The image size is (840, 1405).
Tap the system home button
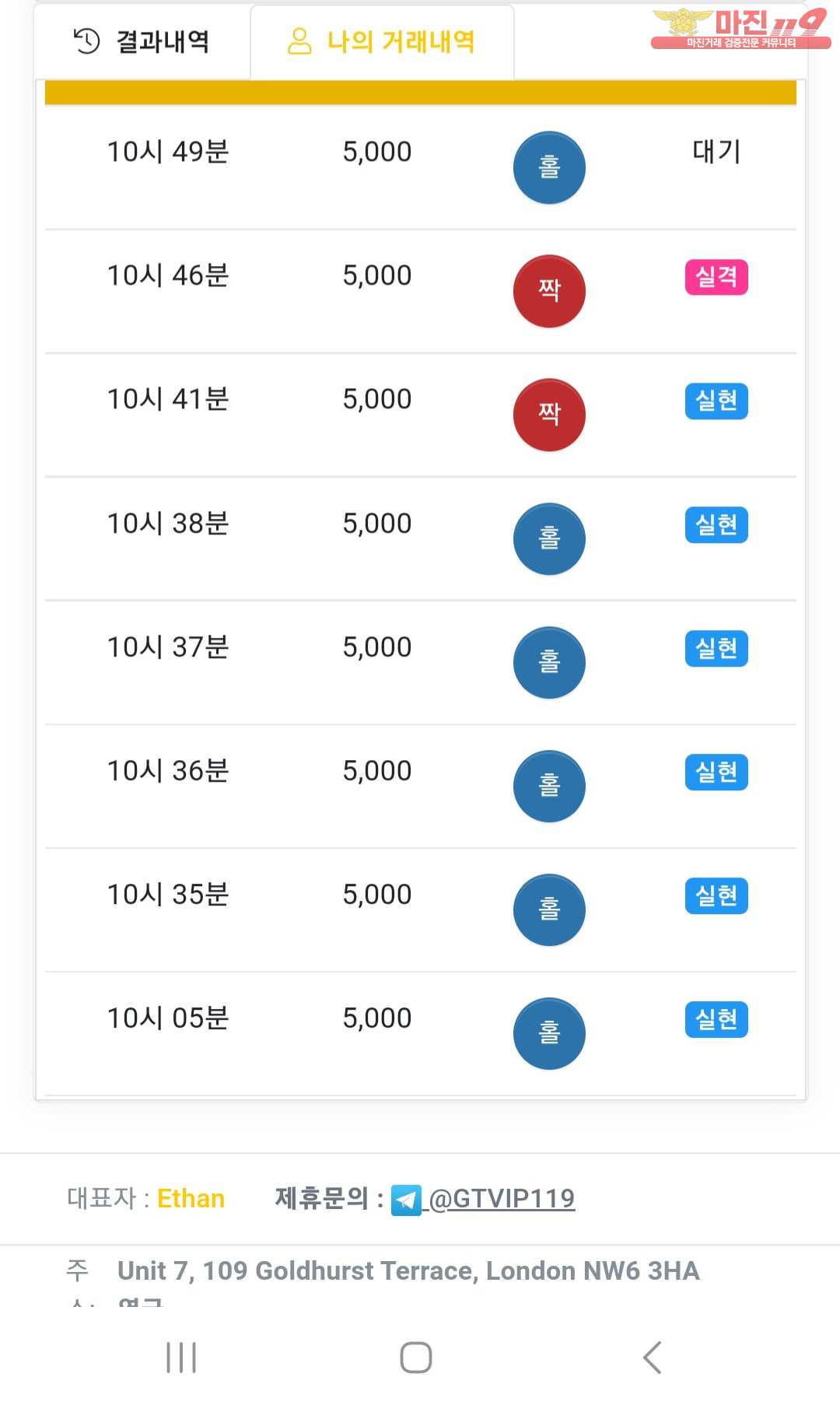click(x=416, y=1358)
